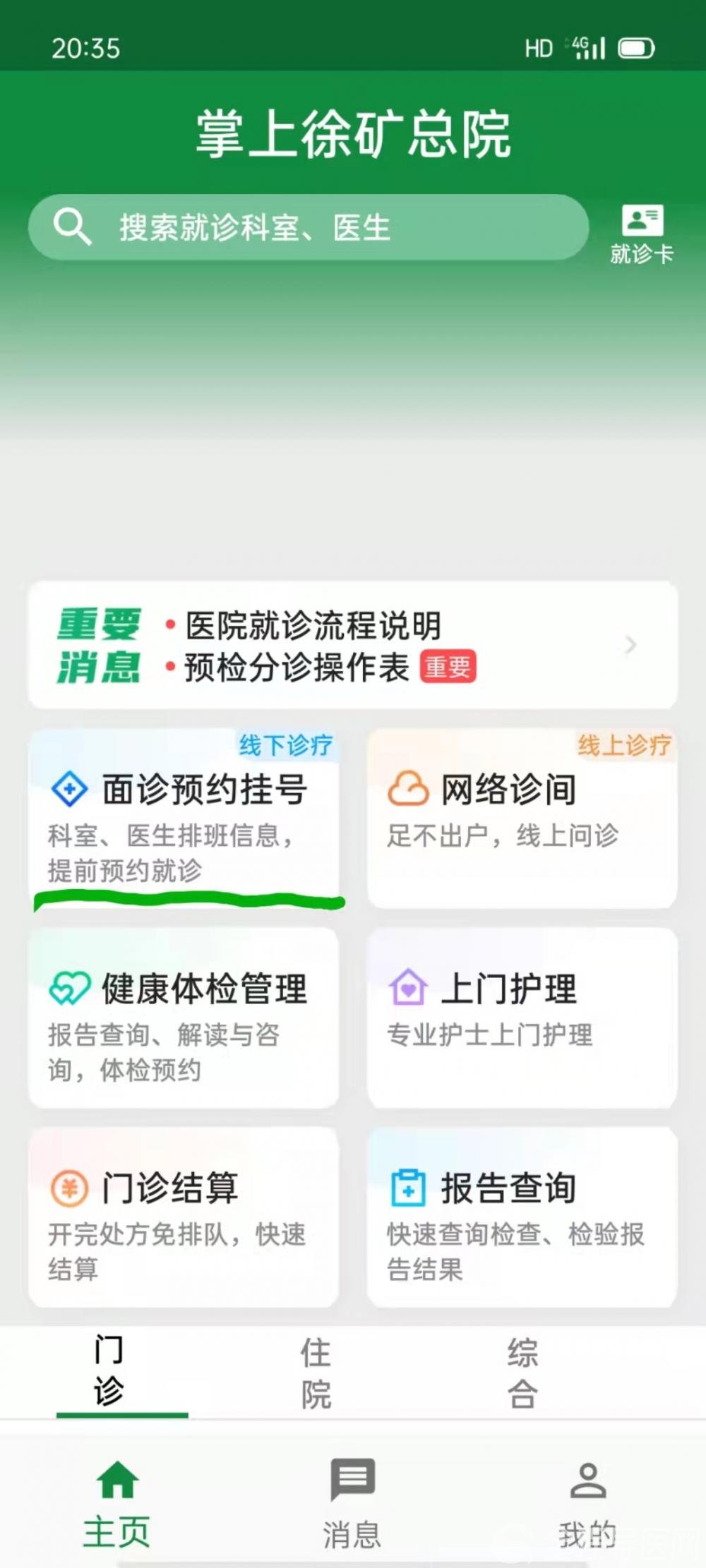The height and width of the screenshot is (1568, 706).
Task: Switch to the 住院 tab
Action: [316, 1373]
